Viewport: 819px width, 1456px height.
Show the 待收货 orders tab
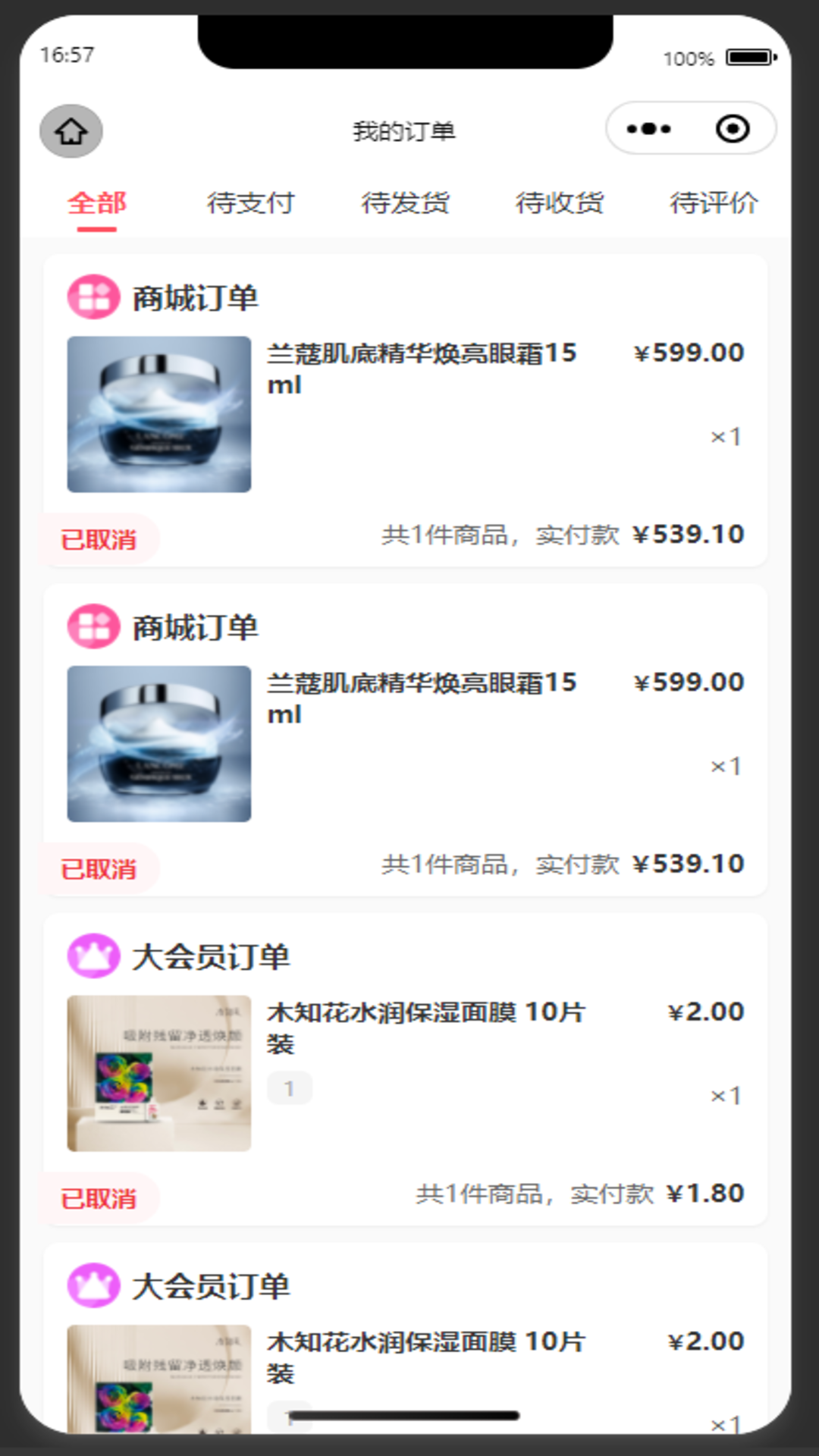click(x=560, y=203)
